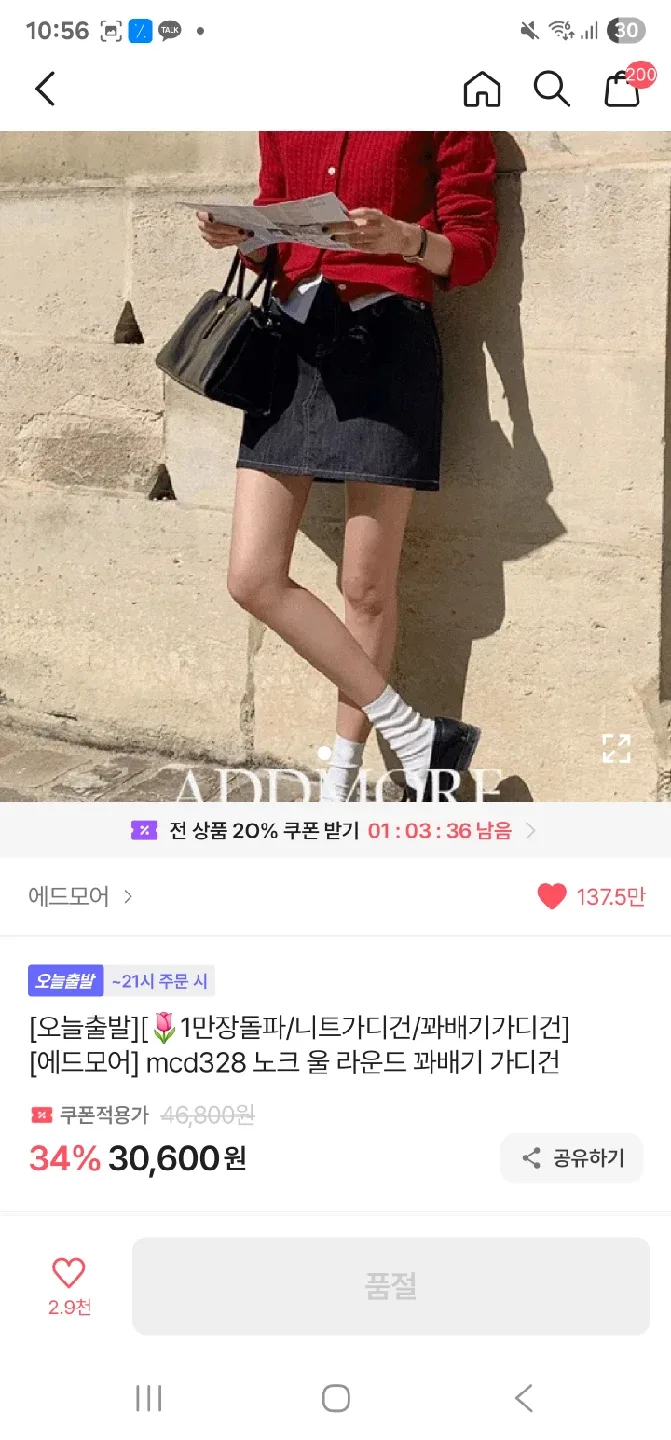Open the 에드모어 store page

[x=80, y=896]
